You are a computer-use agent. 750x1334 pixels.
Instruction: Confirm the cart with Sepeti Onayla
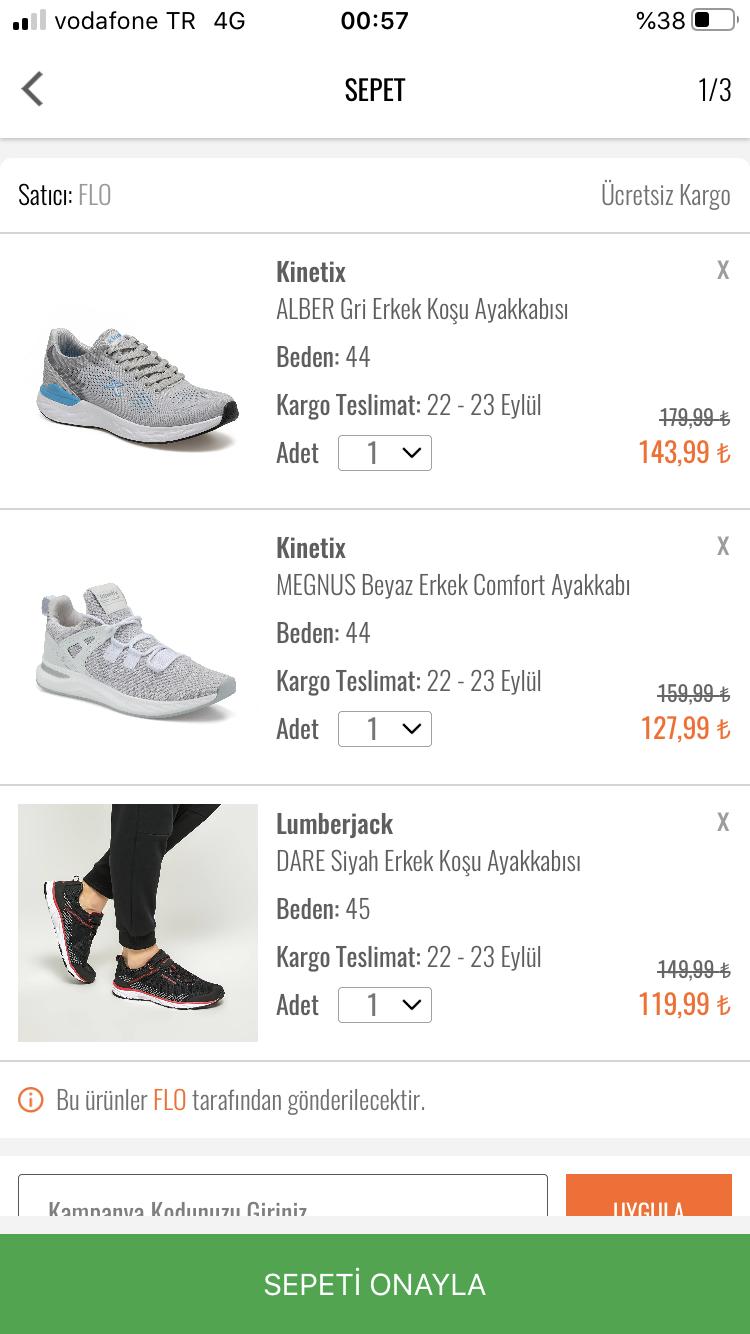(x=375, y=1284)
